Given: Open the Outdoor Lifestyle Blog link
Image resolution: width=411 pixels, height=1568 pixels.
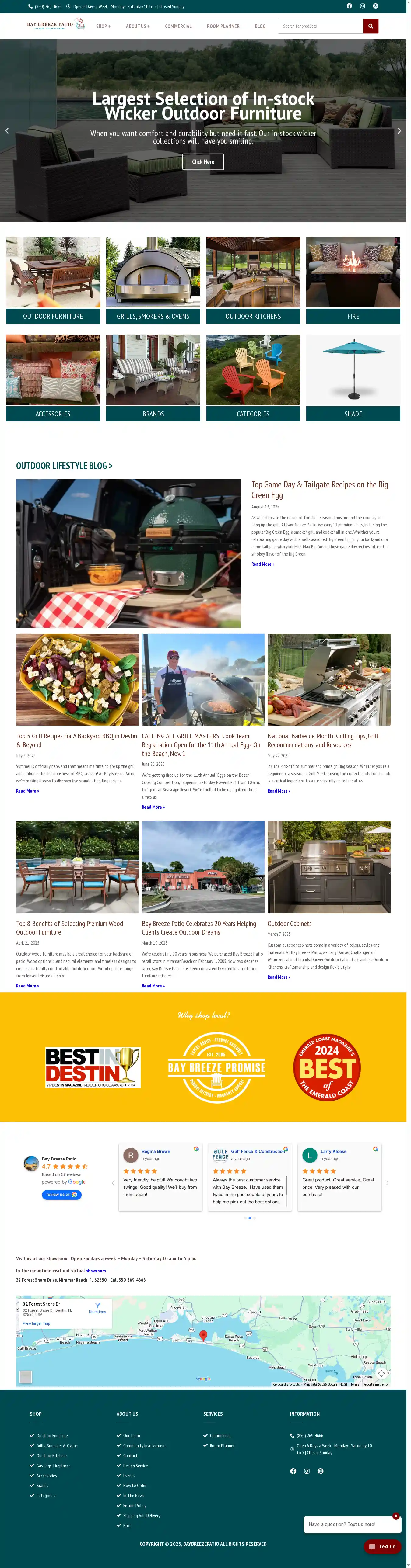Looking at the screenshot, I should [x=64, y=466].
